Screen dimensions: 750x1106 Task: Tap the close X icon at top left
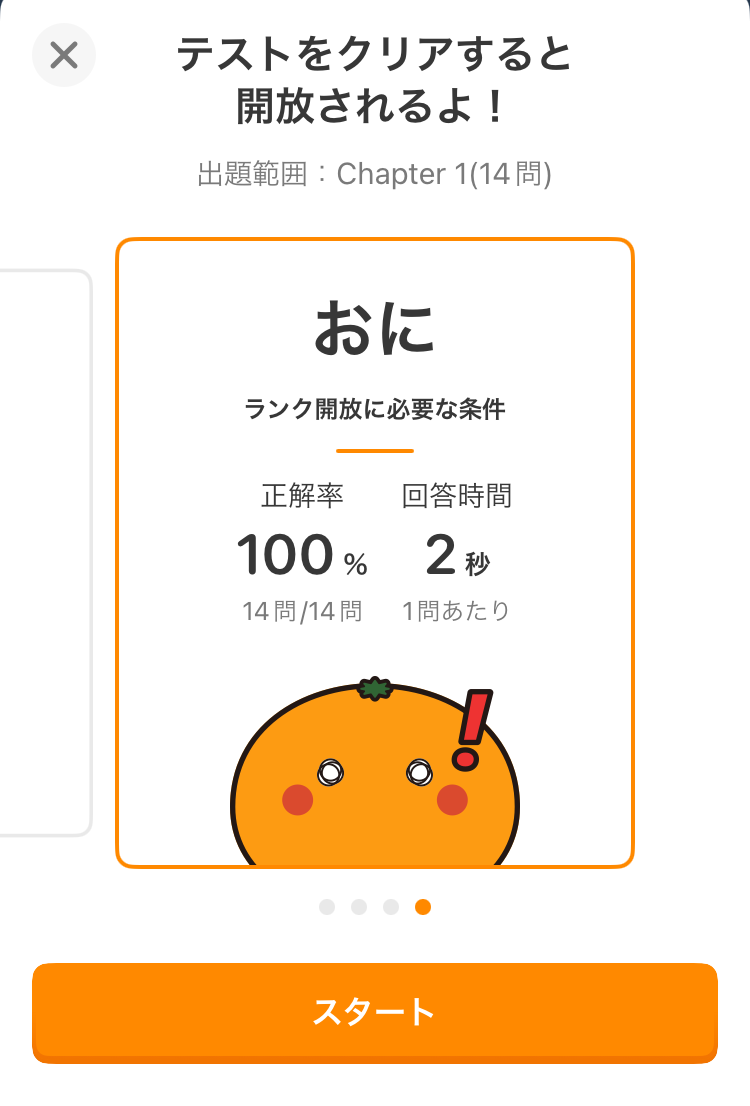63,55
